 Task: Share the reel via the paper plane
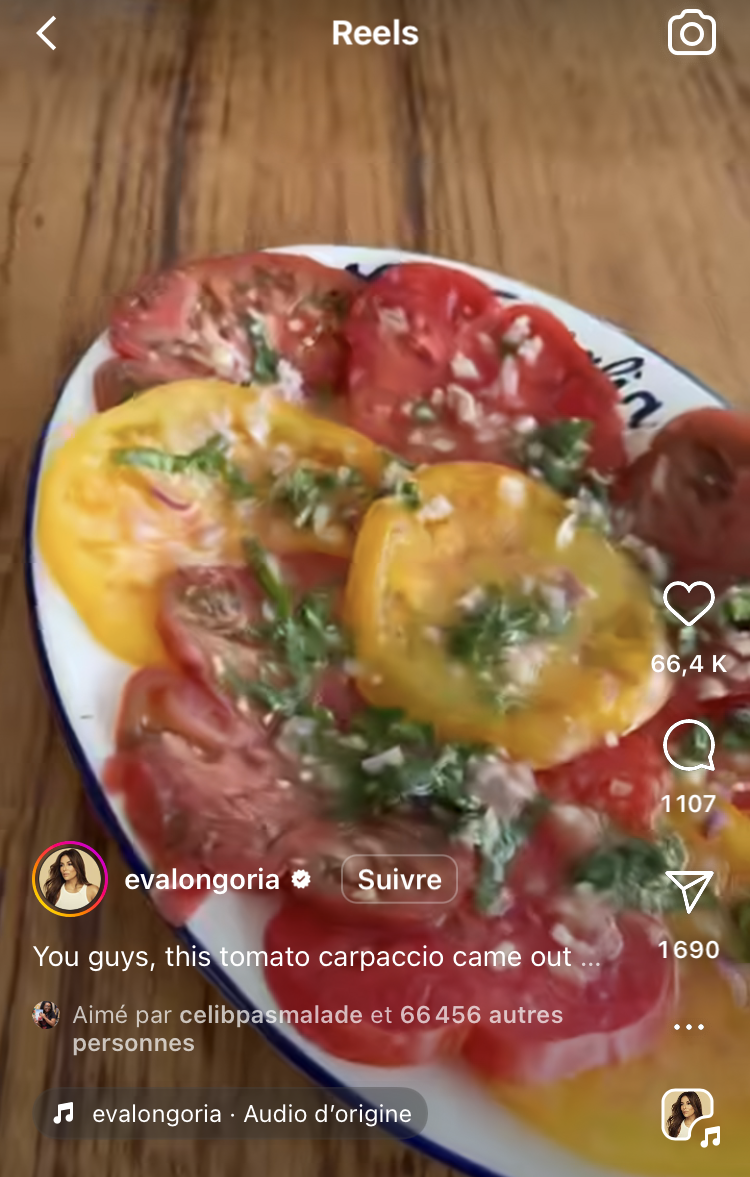(x=688, y=890)
